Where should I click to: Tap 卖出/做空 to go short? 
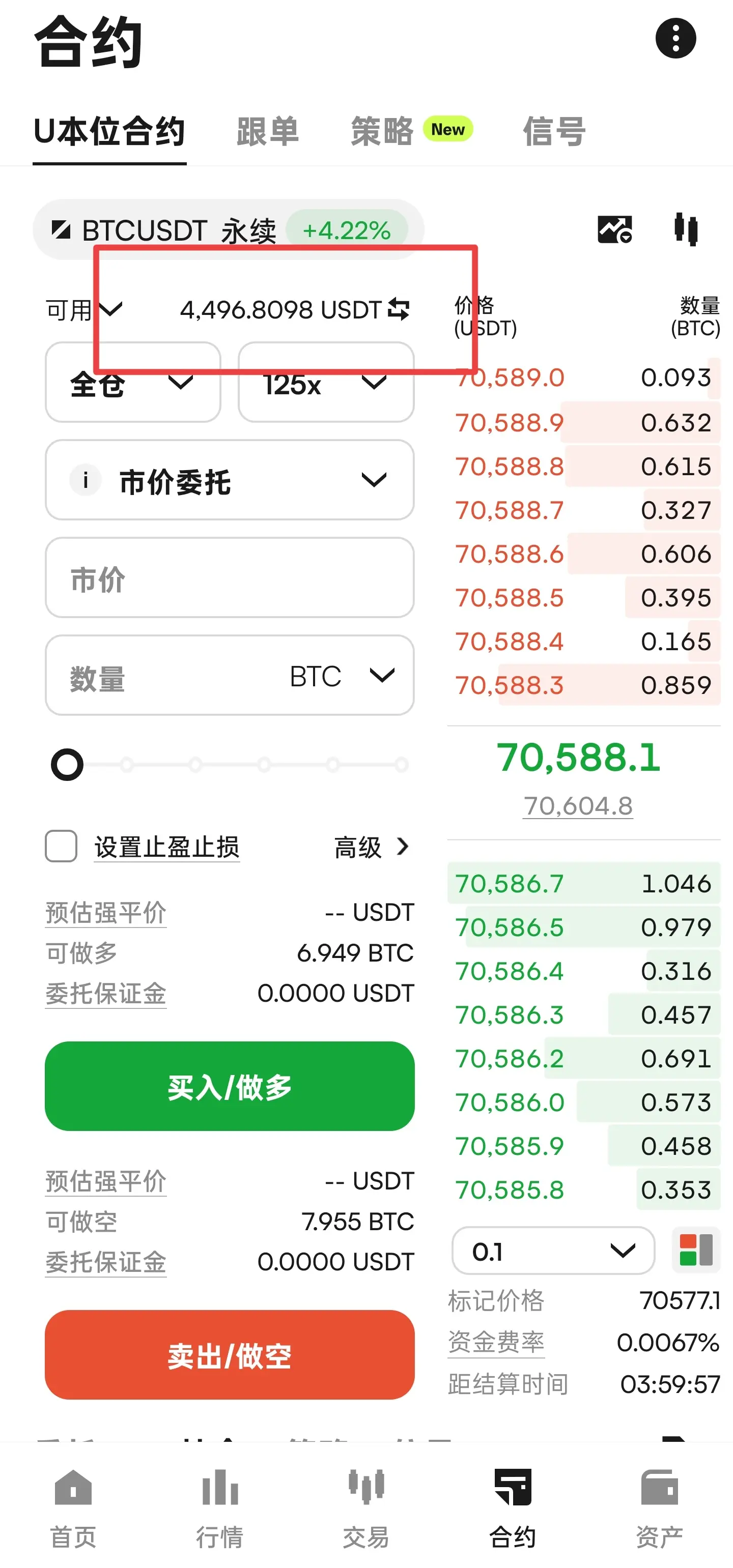[x=230, y=1355]
